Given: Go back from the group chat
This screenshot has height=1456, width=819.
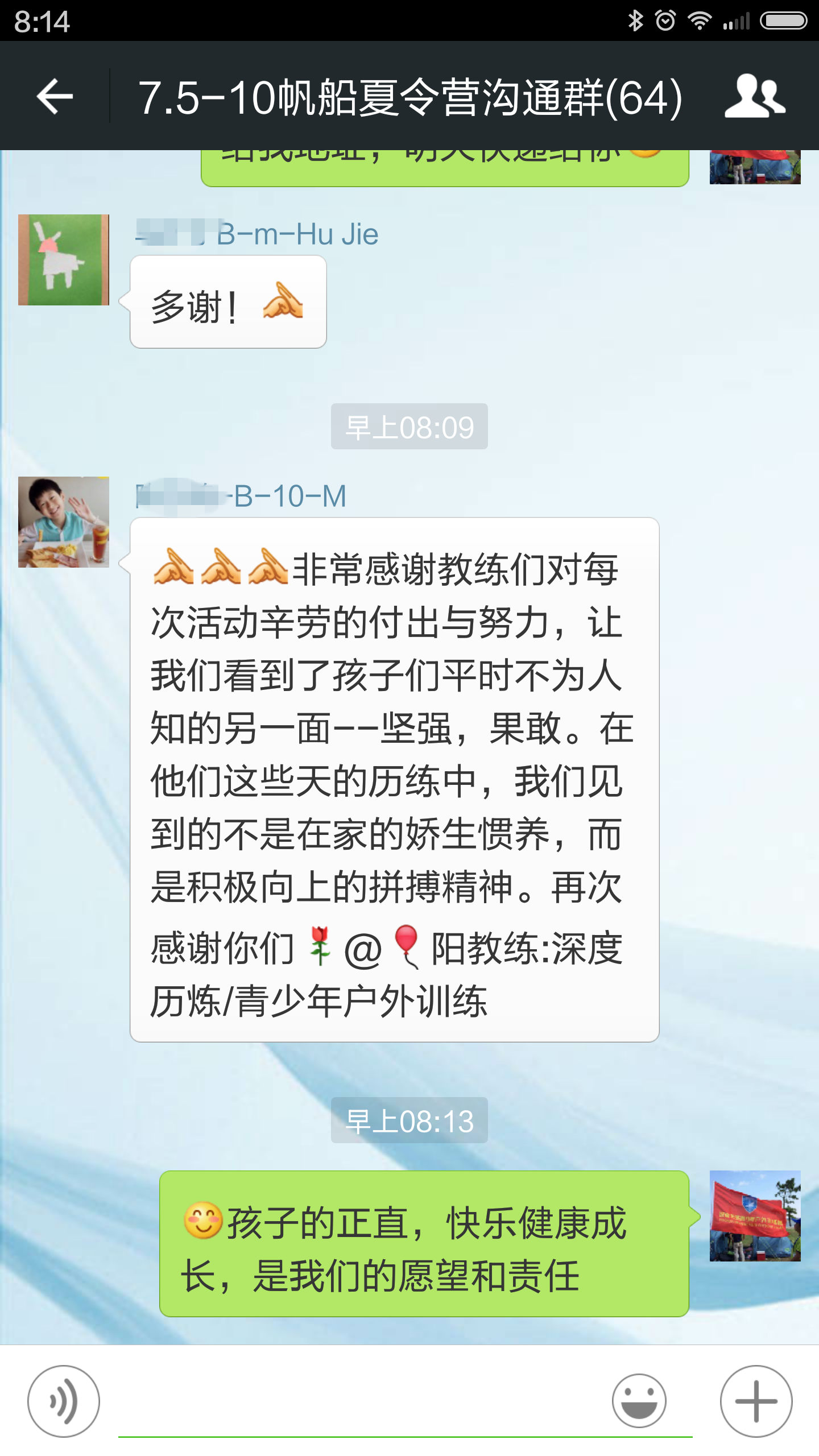Looking at the screenshot, I should click(55, 96).
